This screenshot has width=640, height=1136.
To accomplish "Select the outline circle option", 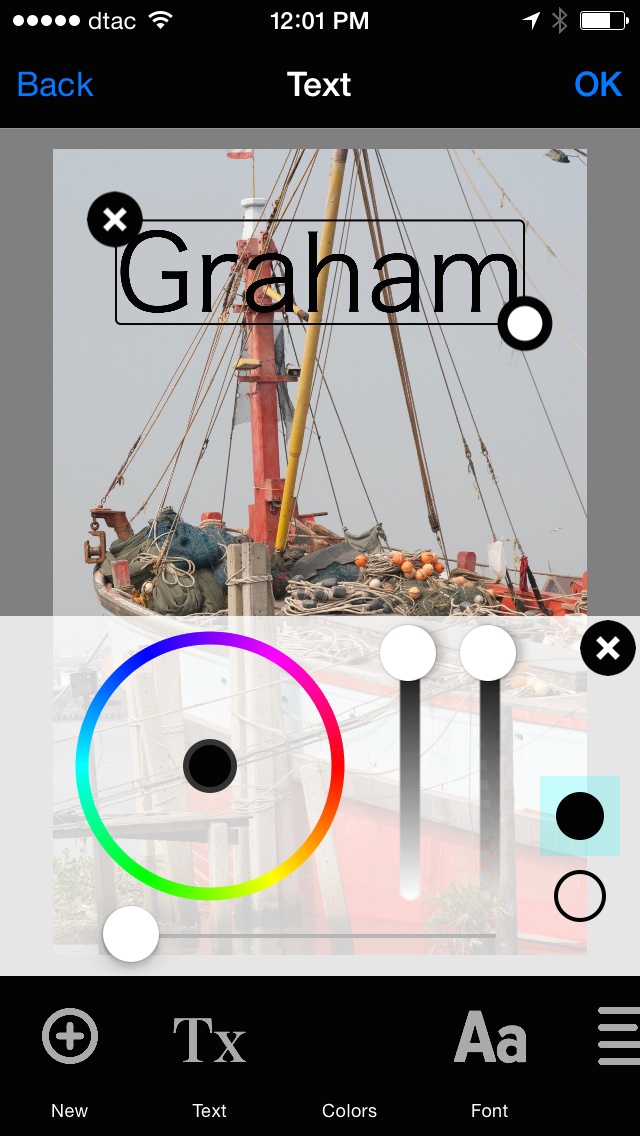I will click(x=580, y=896).
